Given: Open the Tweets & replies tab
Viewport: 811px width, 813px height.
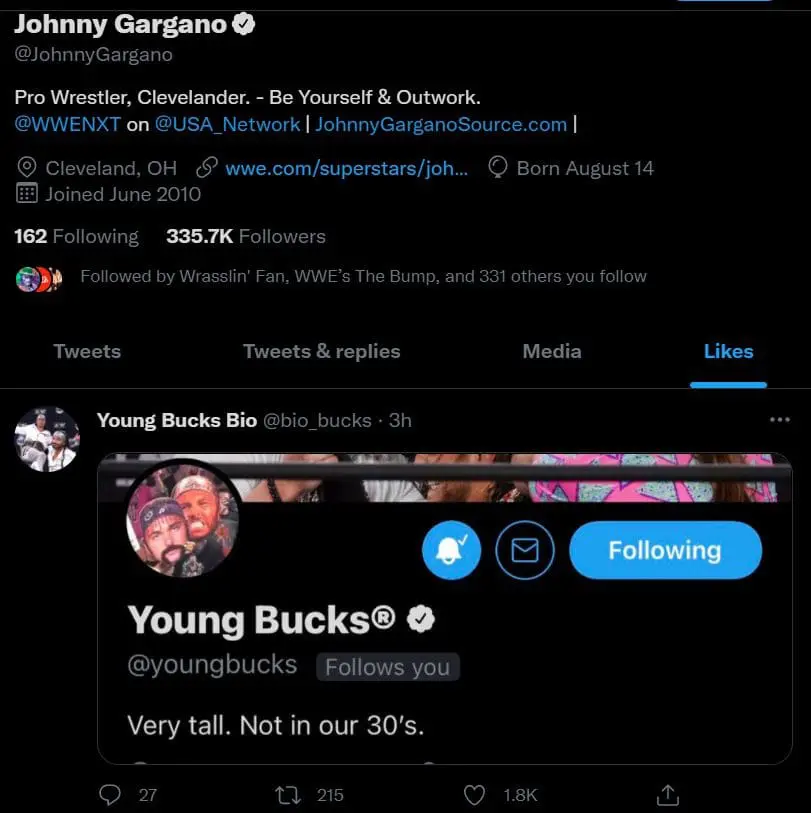Looking at the screenshot, I should point(321,351).
